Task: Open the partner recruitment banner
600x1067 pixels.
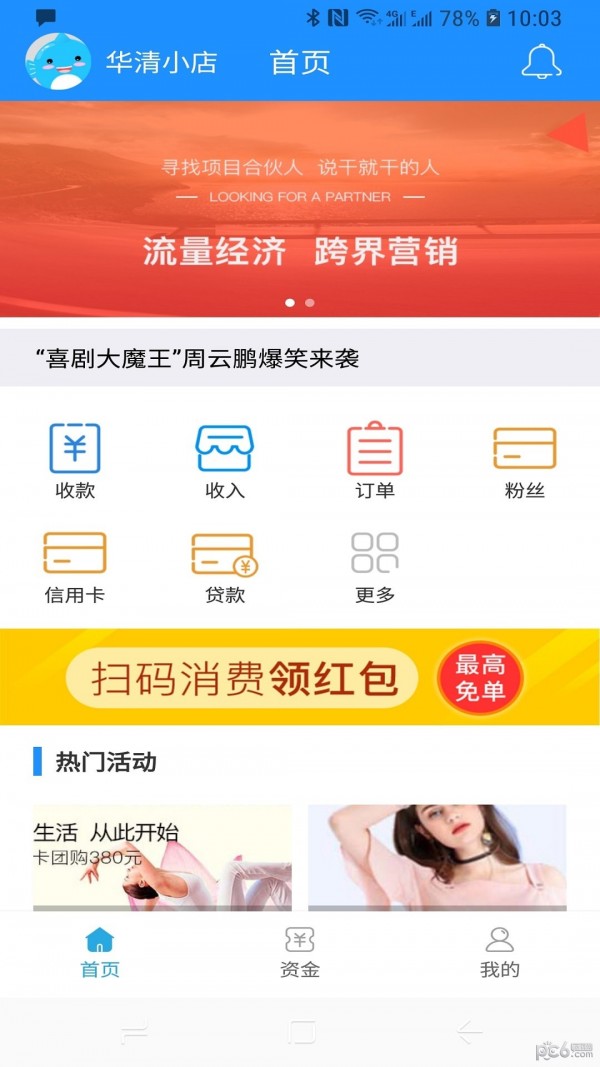Action: 300,208
